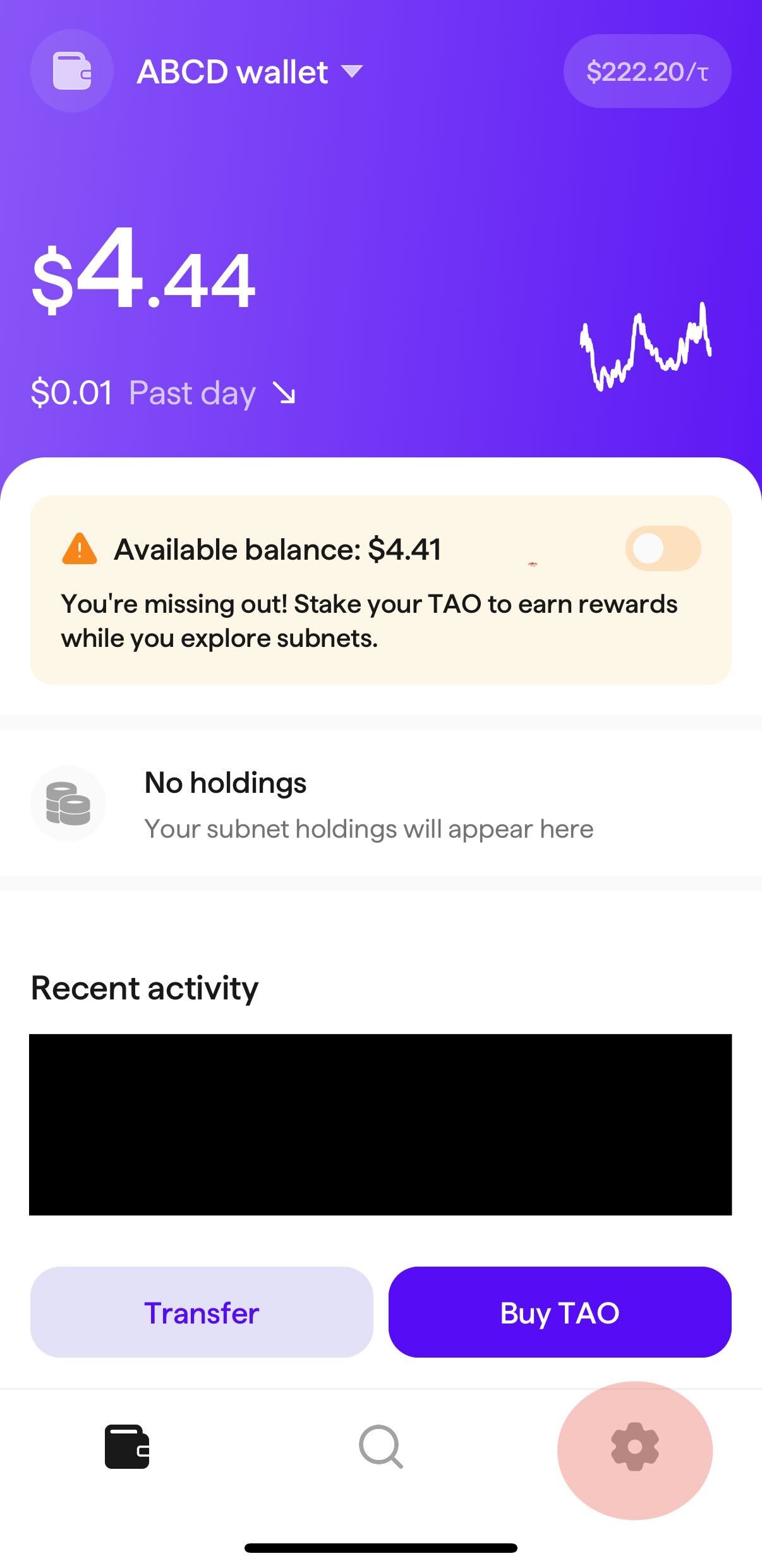Screen dimensions: 762x1568
Task: Tap the $222.20/τ price chip
Action: pos(647,71)
